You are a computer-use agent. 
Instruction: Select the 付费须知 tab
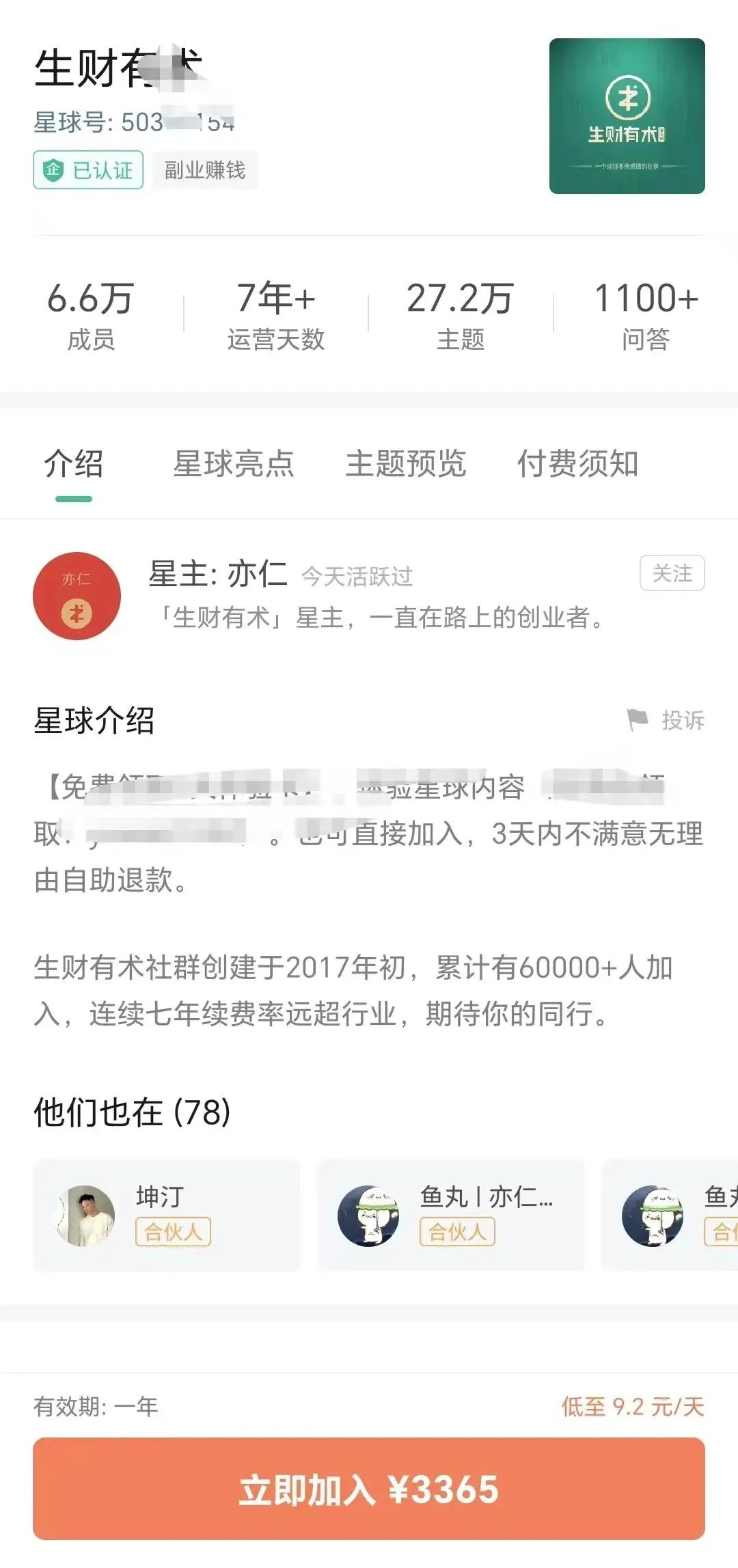577,465
